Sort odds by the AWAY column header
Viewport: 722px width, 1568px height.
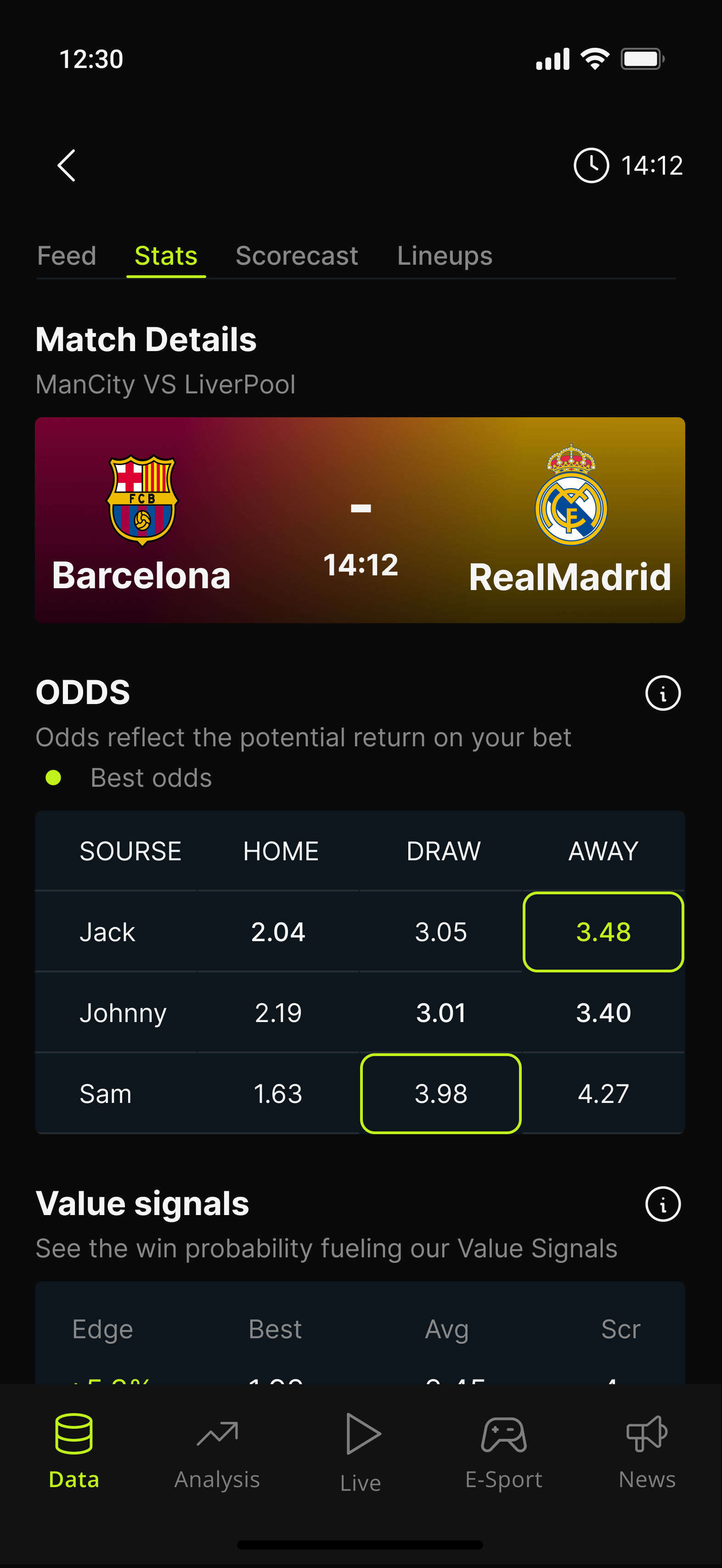pyautogui.click(x=603, y=851)
